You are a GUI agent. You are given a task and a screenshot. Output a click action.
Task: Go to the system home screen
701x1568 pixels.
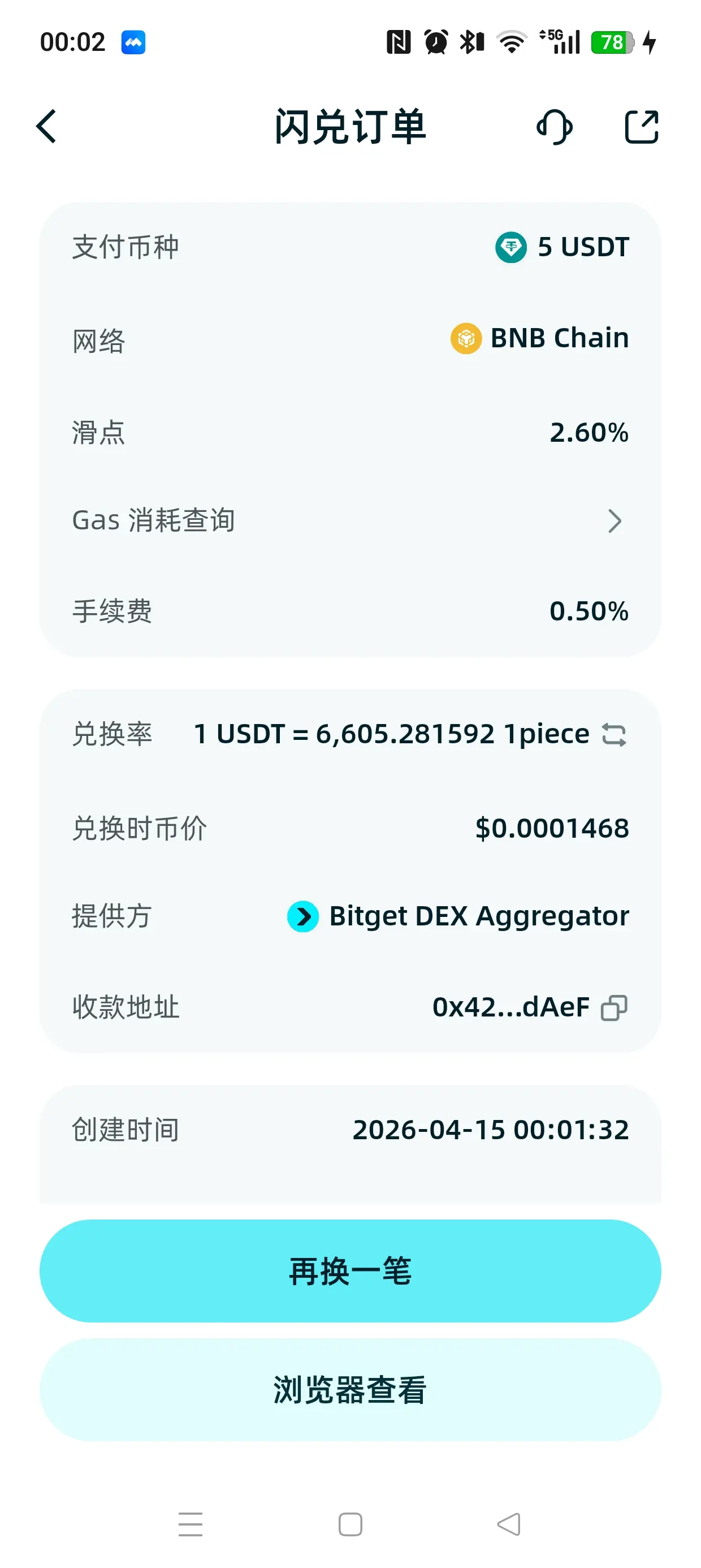pos(350,1524)
